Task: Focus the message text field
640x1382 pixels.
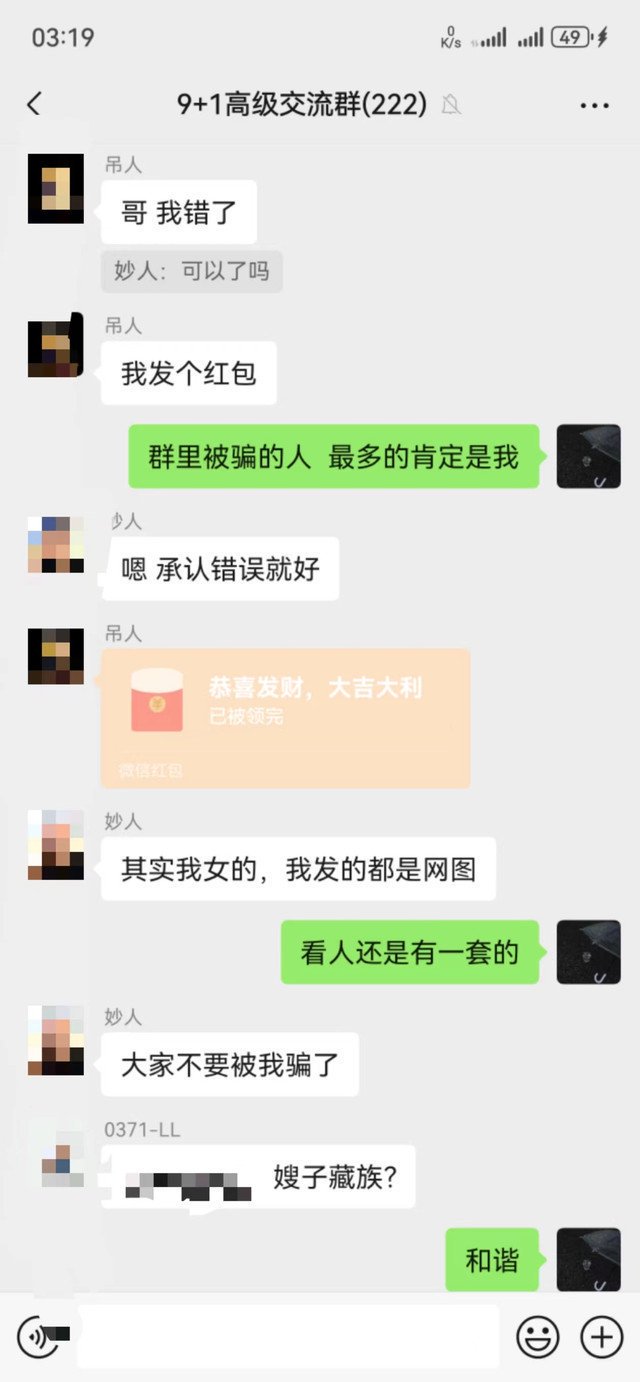Action: [x=288, y=1337]
